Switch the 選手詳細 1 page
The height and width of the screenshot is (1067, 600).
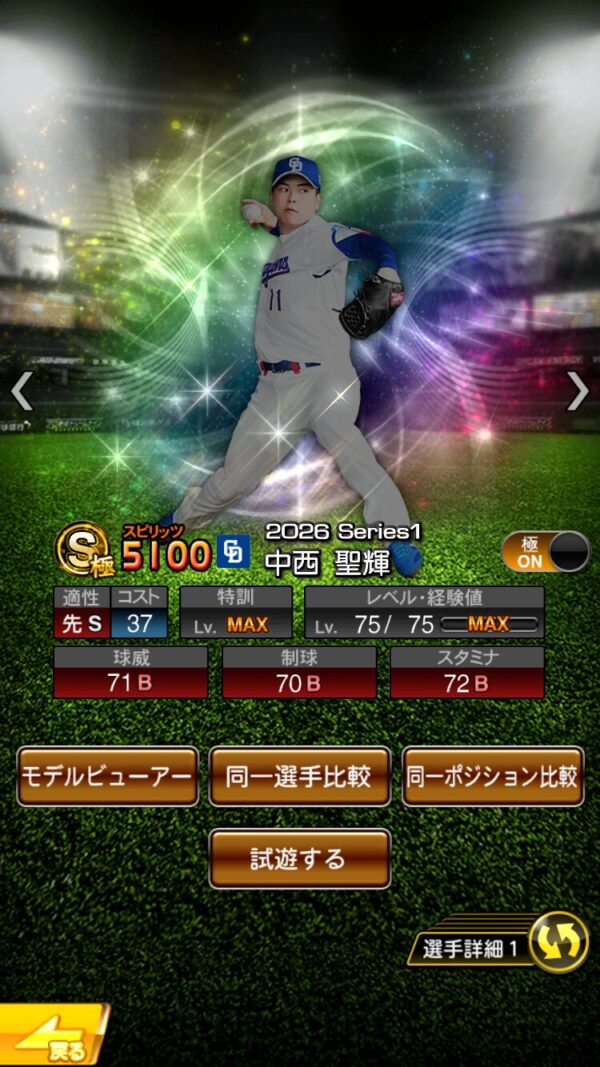pyautogui.click(x=557, y=943)
